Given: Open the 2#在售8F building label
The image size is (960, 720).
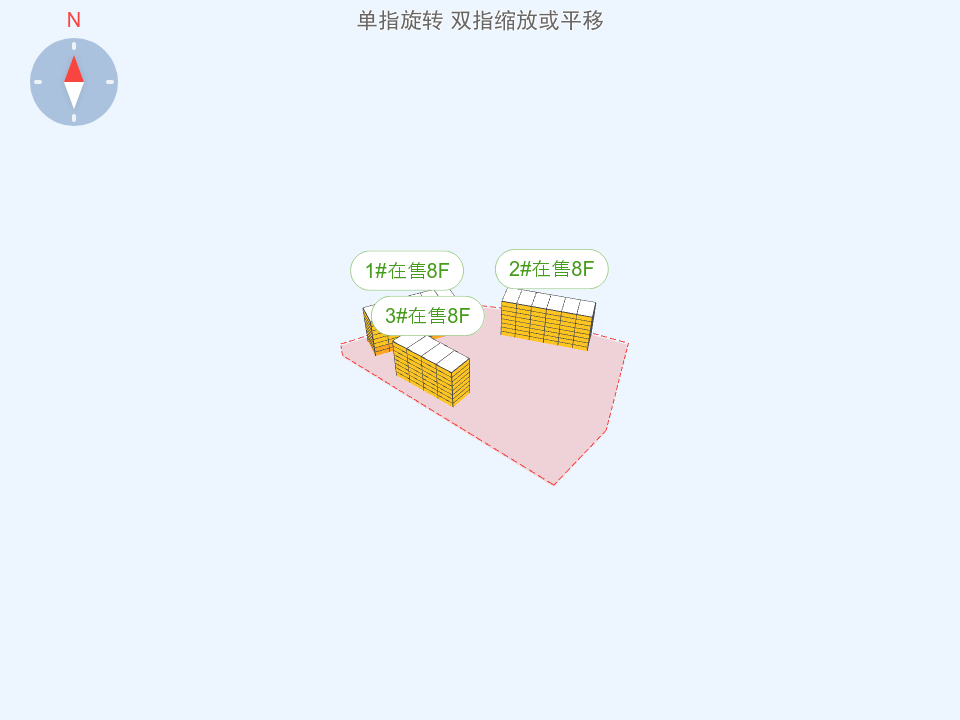Looking at the screenshot, I should tap(551, 268).
